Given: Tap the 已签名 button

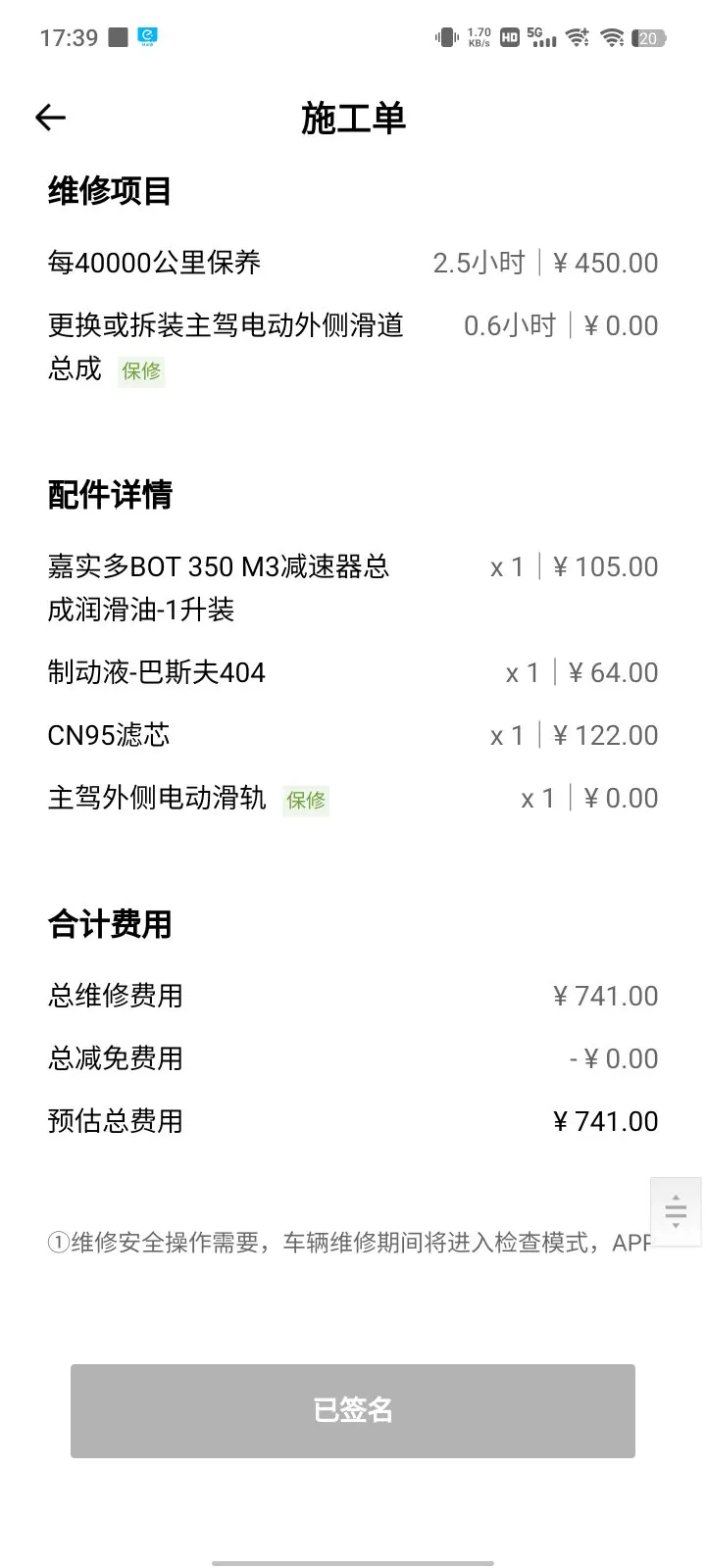Looking at the screenshot, I should click(353, 1410).
